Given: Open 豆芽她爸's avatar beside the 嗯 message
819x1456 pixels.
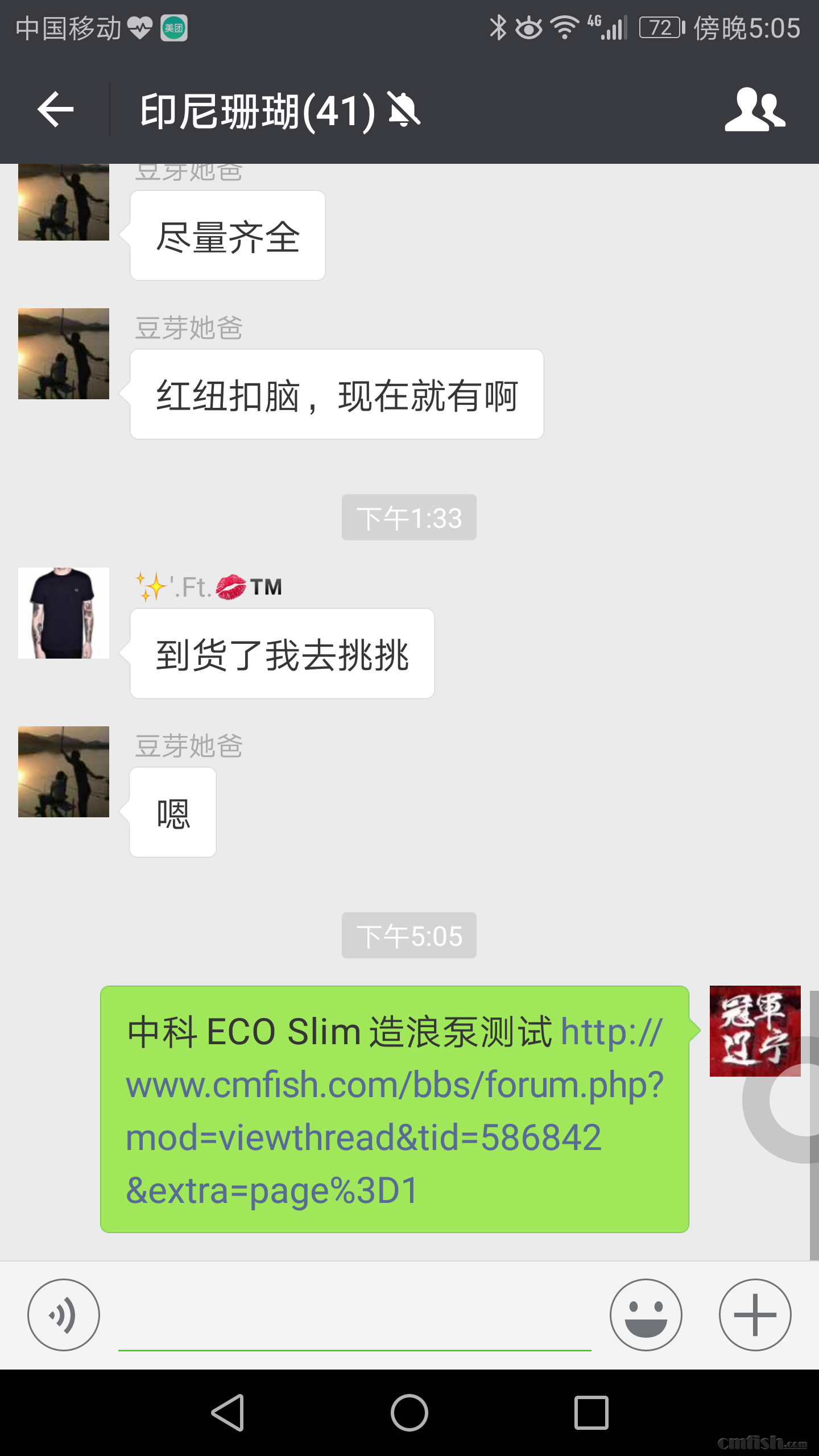Looking at the screenshot, I should click(64, 771).
